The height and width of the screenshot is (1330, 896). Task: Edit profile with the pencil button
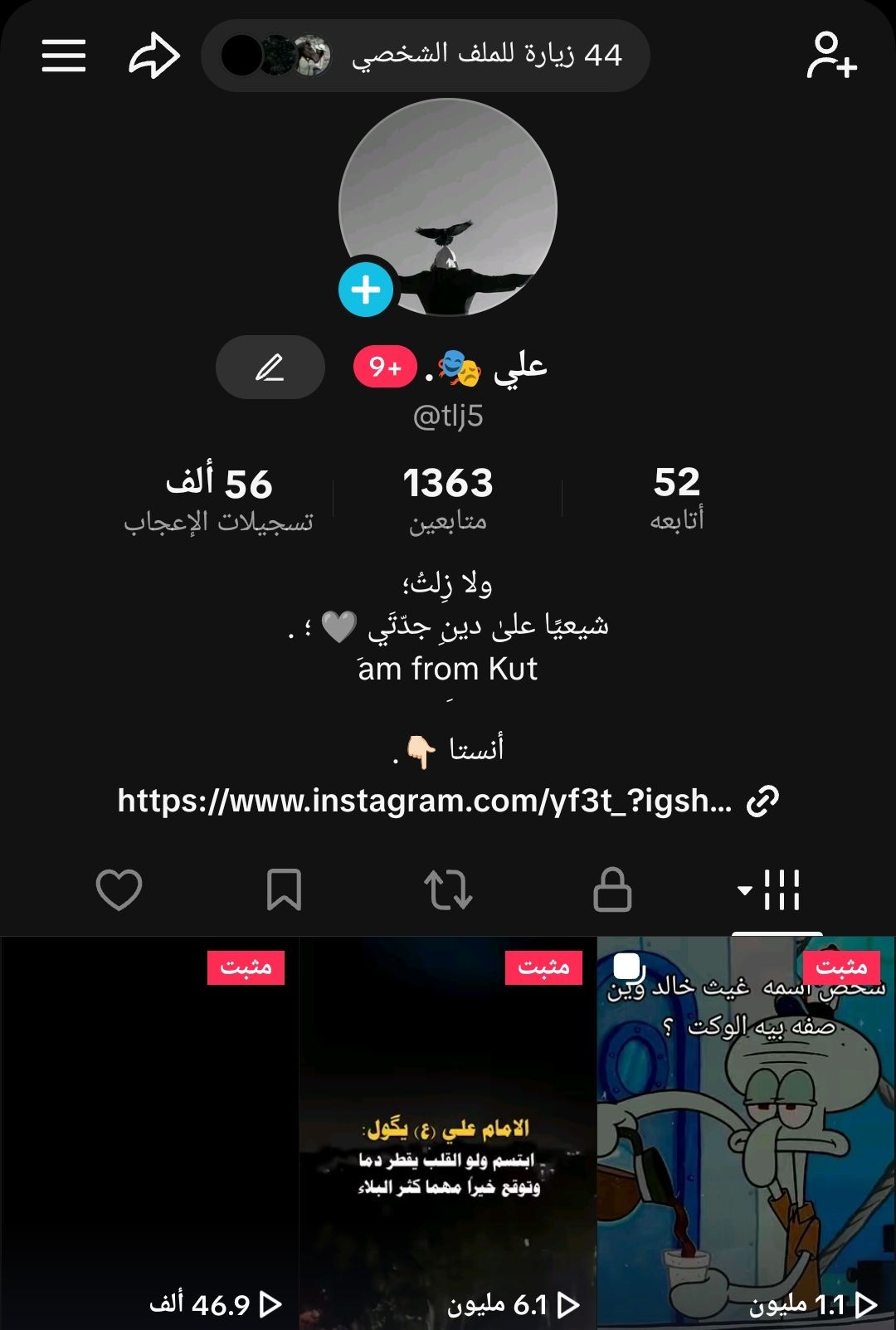tap(270, 367)
